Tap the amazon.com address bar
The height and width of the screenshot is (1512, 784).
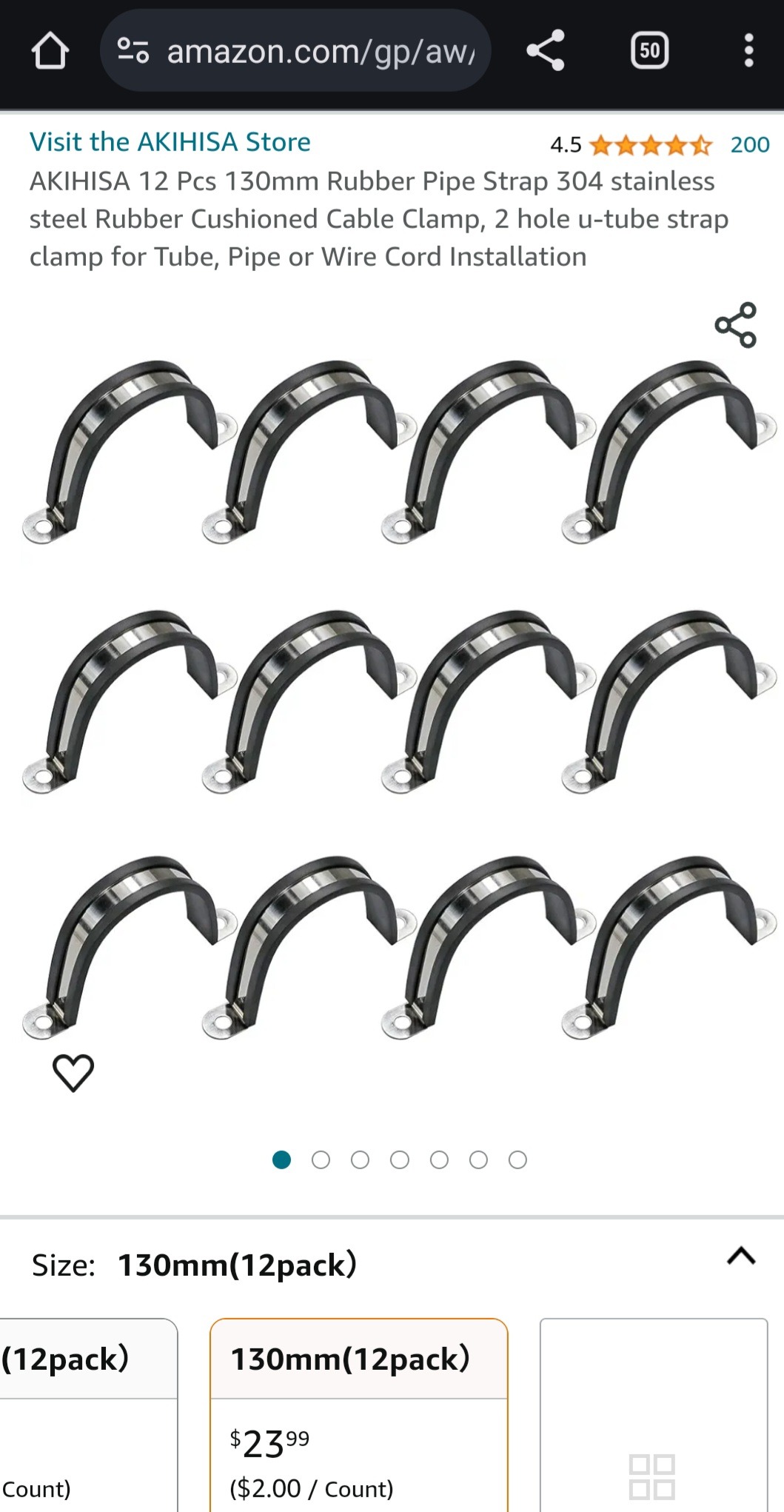[295, 51]
